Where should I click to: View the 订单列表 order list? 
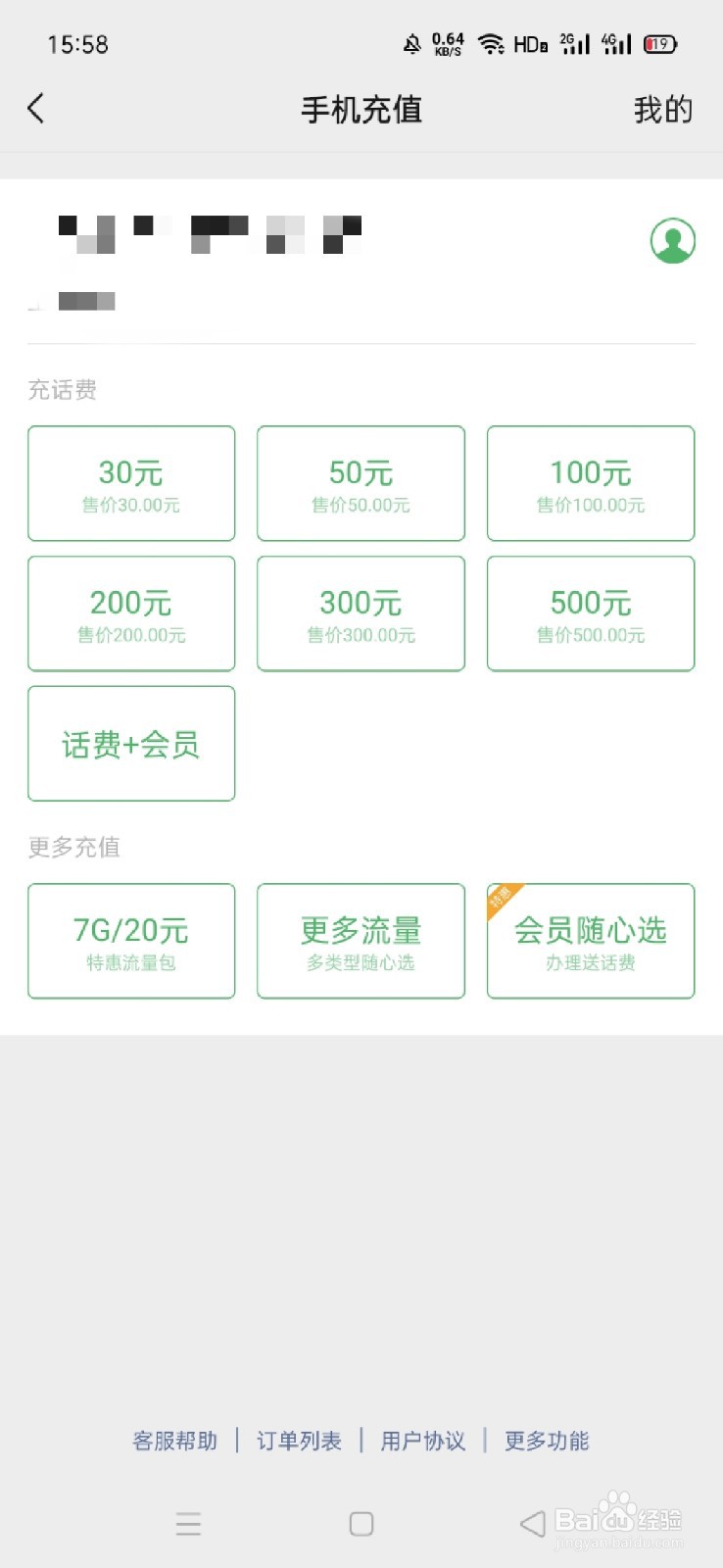pyautogui.click(x=299, y=1441)
